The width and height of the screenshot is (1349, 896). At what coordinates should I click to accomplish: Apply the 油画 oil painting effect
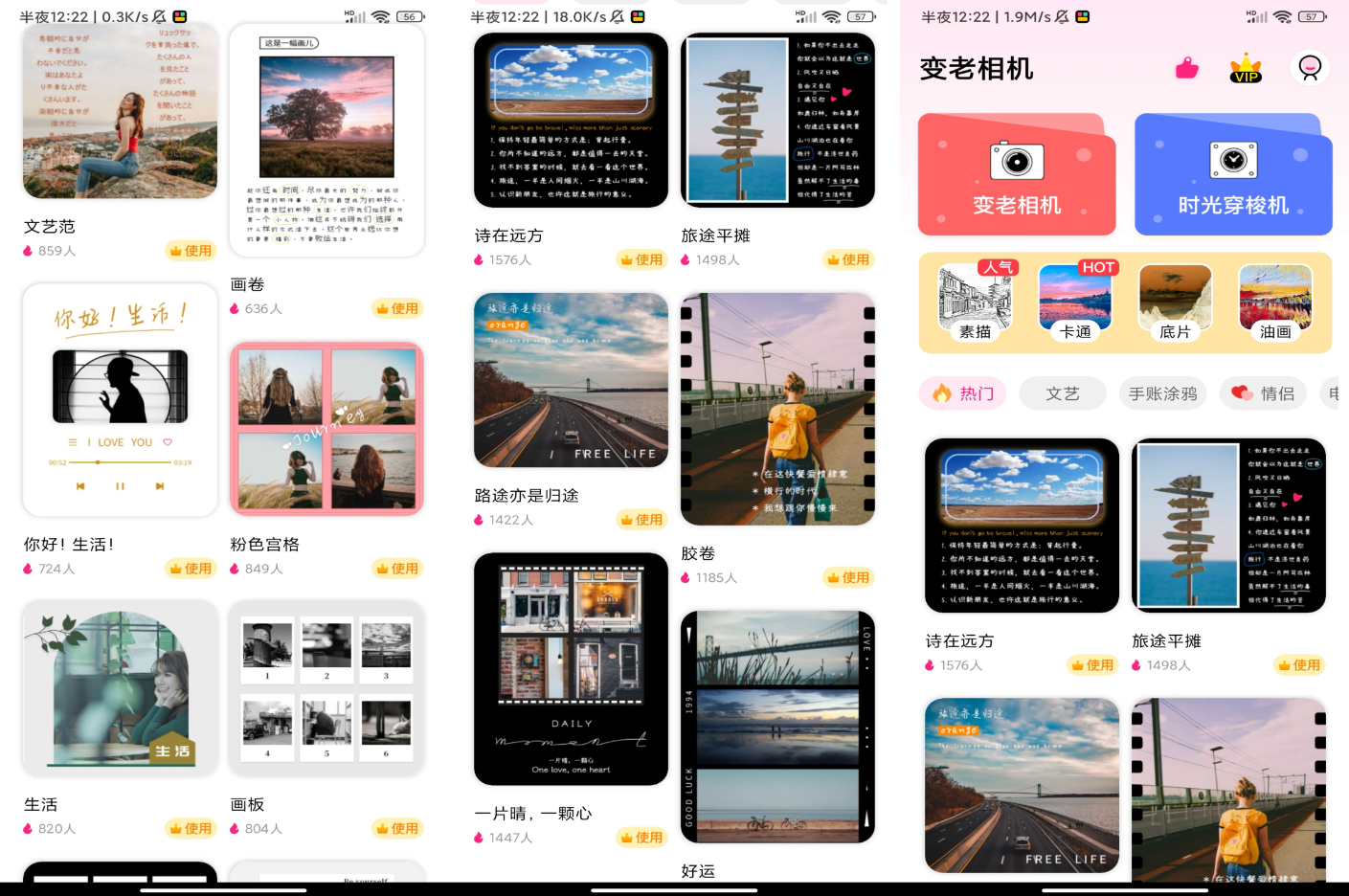pos(1275,302)
